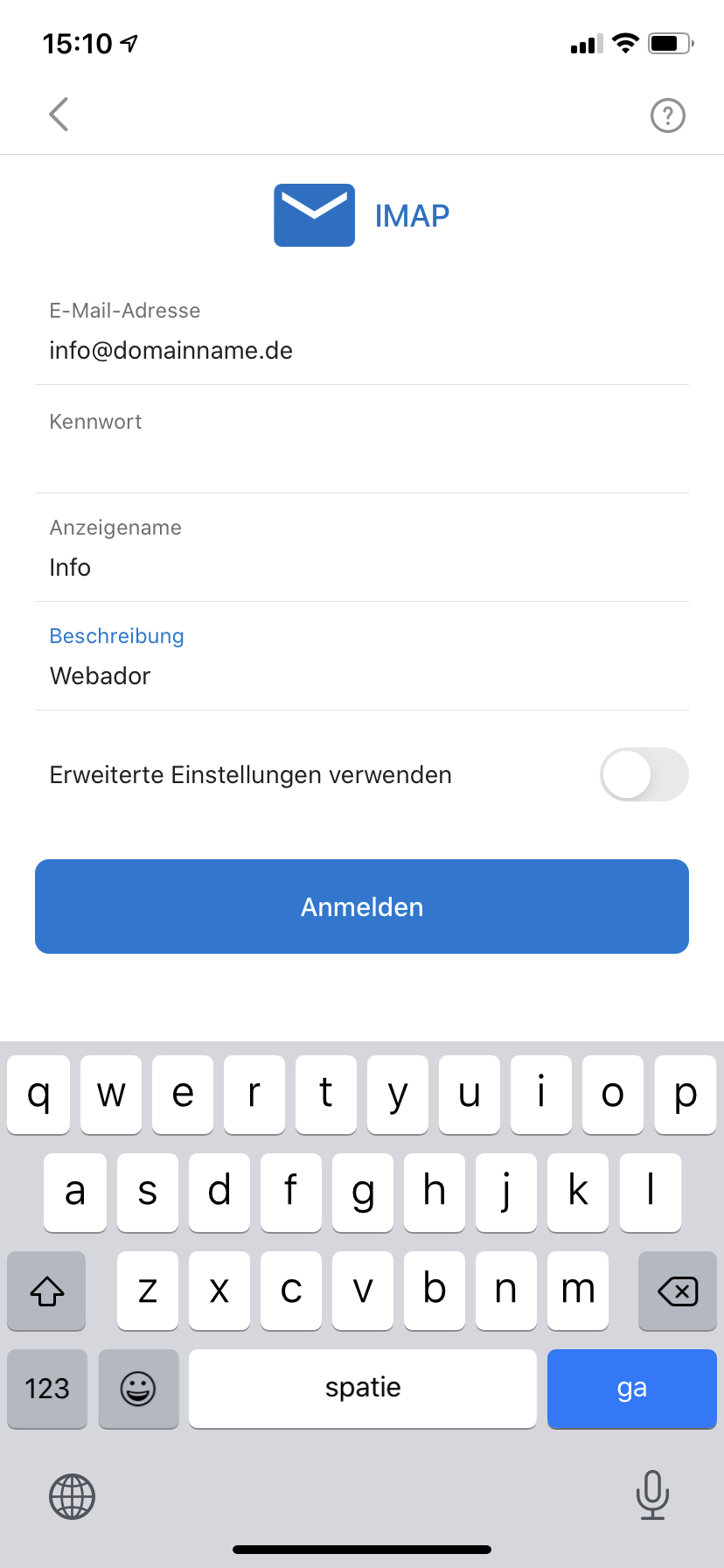Go back using the top-left arrow
724x1568 pixels.
point(59,115)
